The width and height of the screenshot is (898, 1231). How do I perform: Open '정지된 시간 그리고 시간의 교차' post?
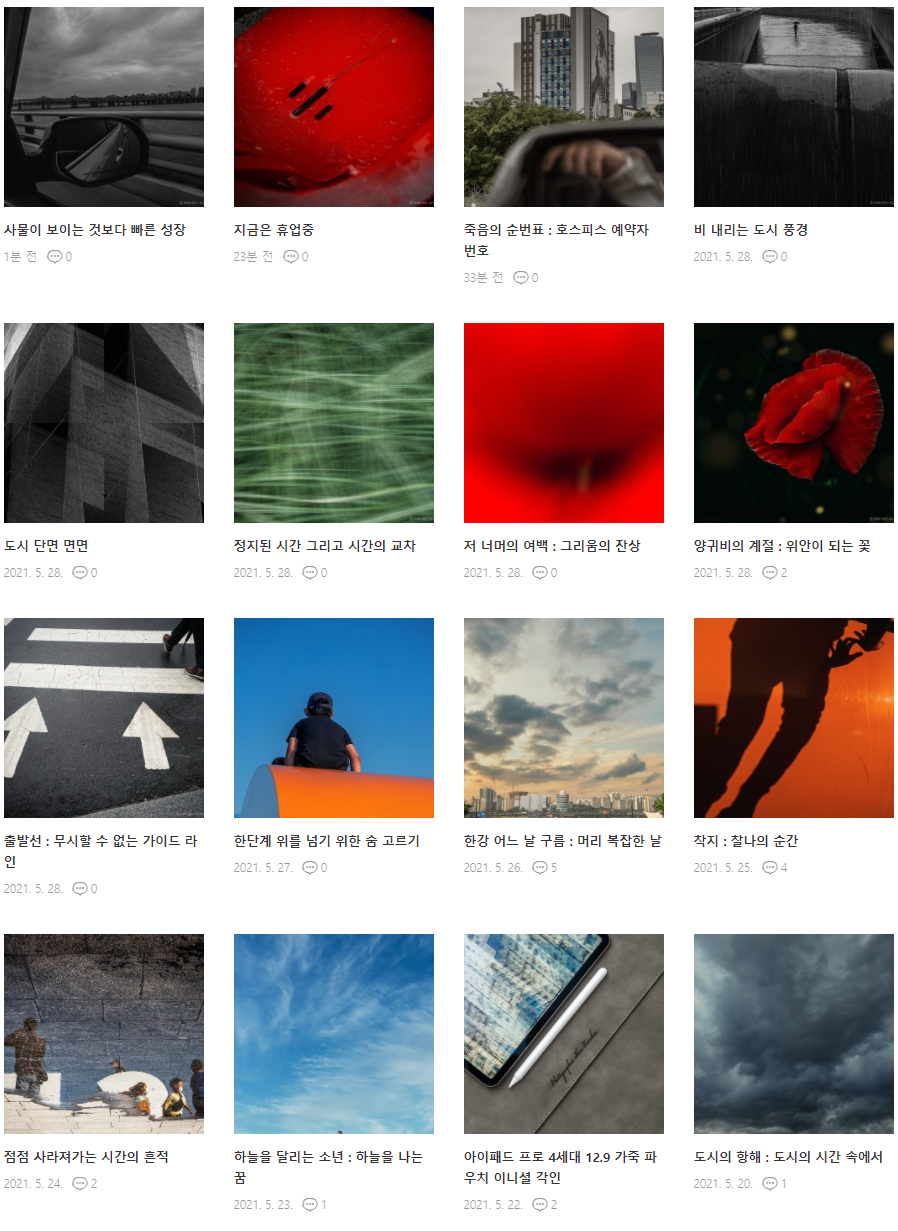(x=324, y=546)
